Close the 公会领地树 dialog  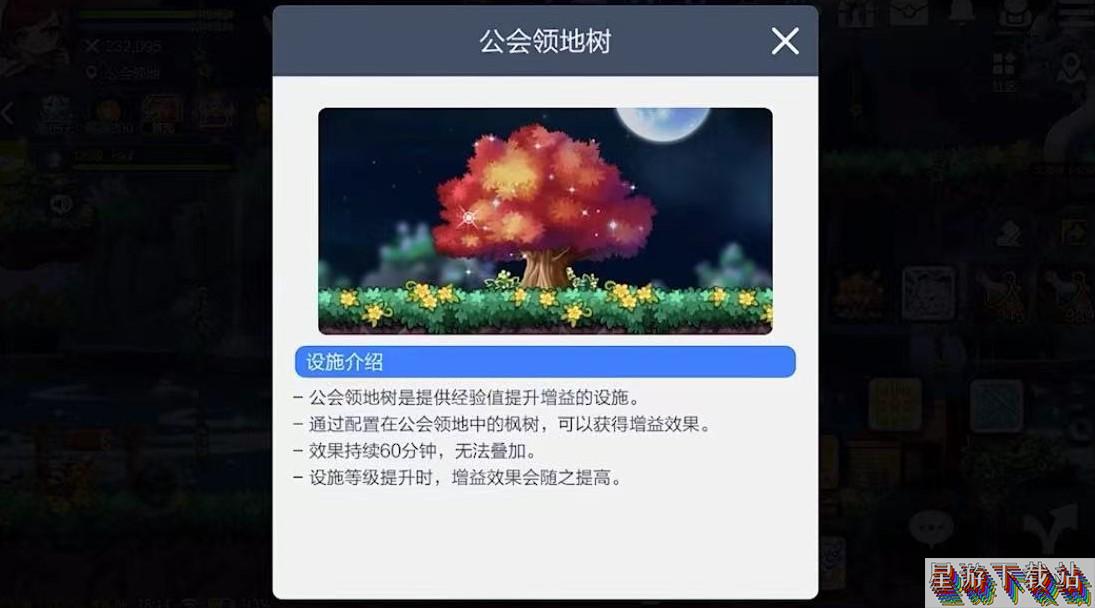pyautogui.click(x=785, y=41)
